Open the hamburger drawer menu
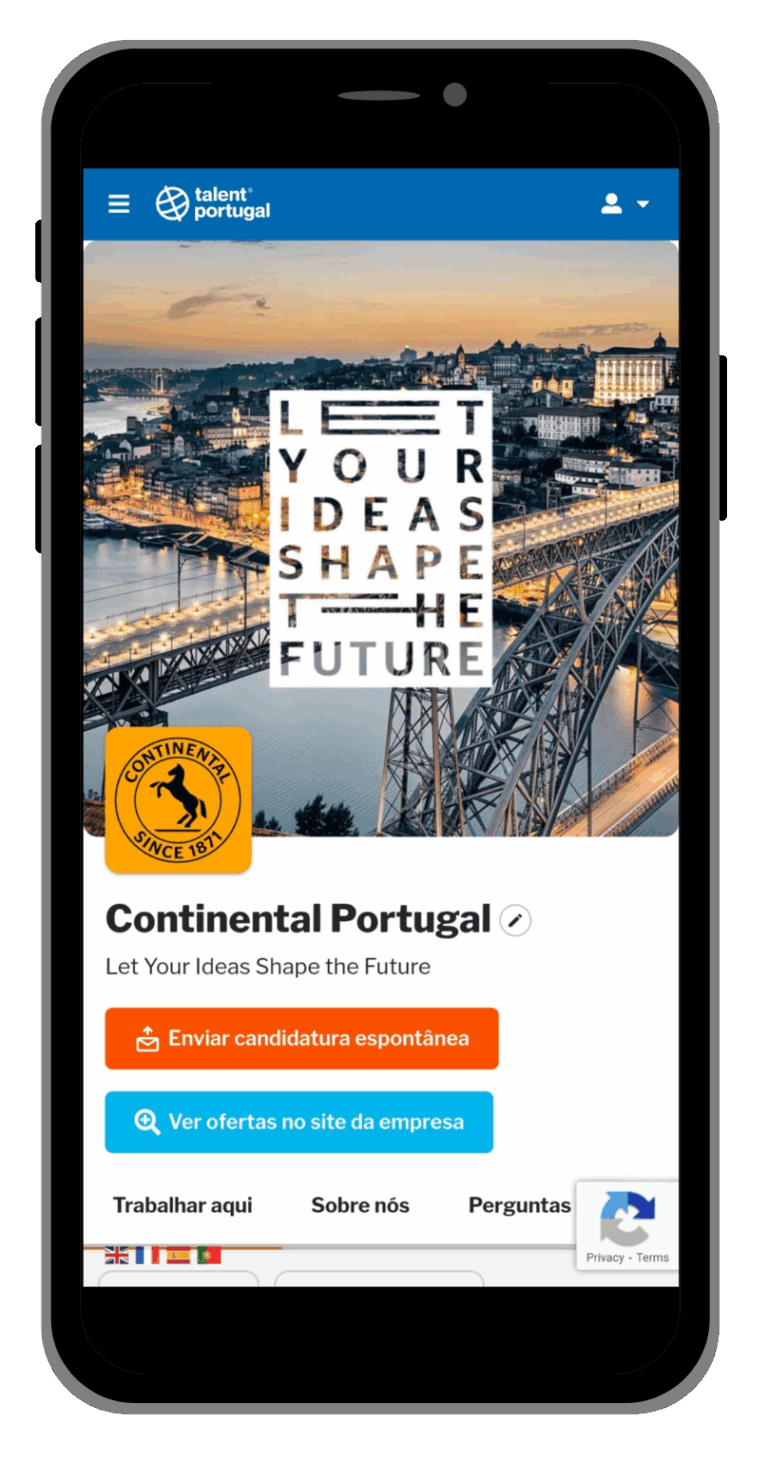 click(119, 204)
